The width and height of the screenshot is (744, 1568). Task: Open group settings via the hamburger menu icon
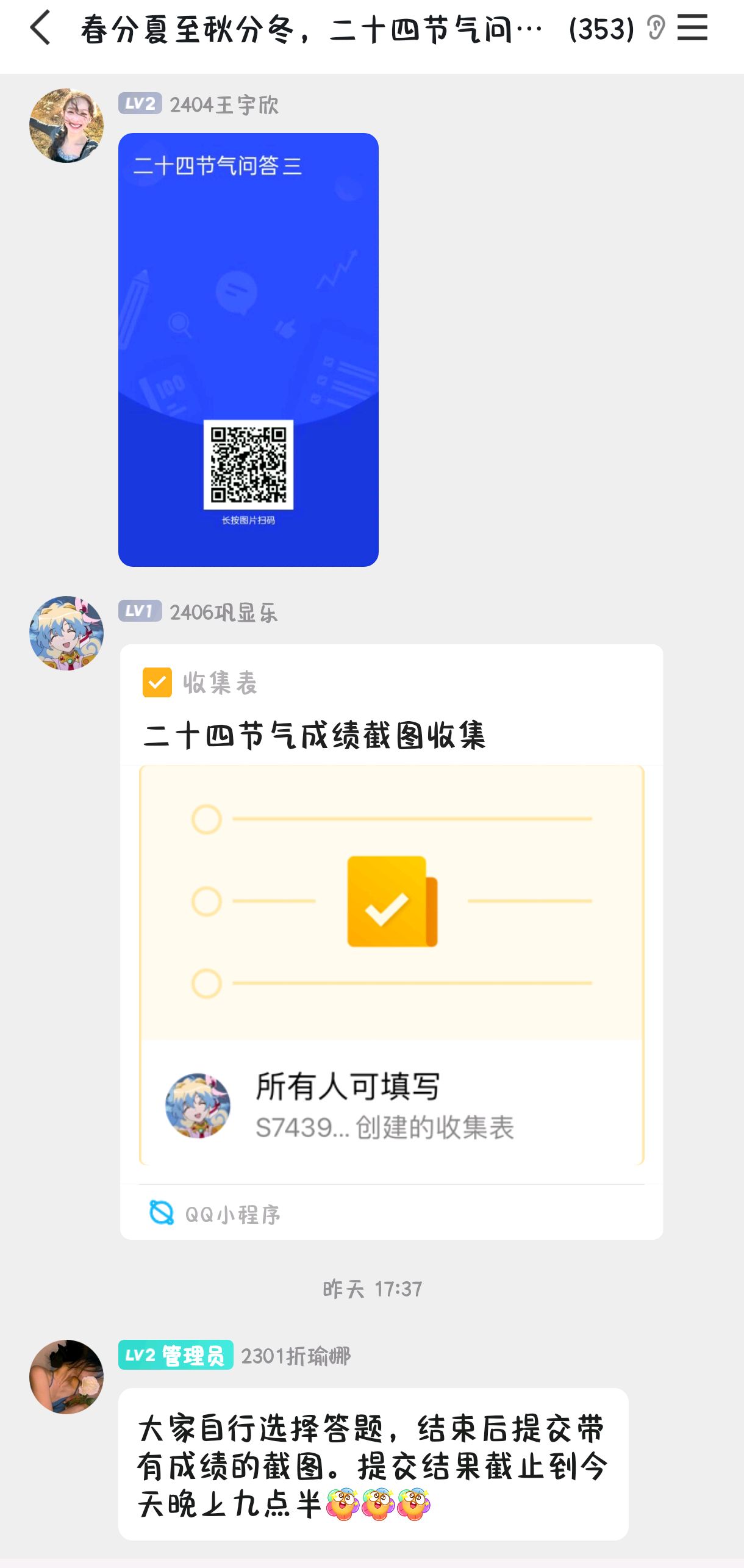(x=692, y=29)
